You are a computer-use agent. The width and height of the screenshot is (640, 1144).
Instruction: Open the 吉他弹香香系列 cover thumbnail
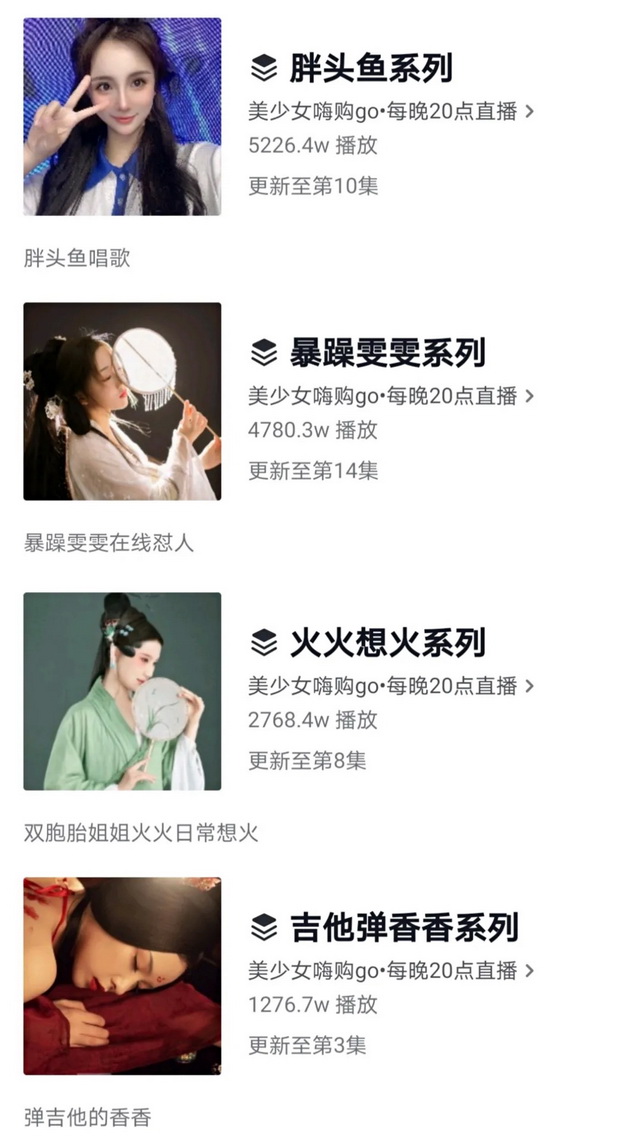122,976
